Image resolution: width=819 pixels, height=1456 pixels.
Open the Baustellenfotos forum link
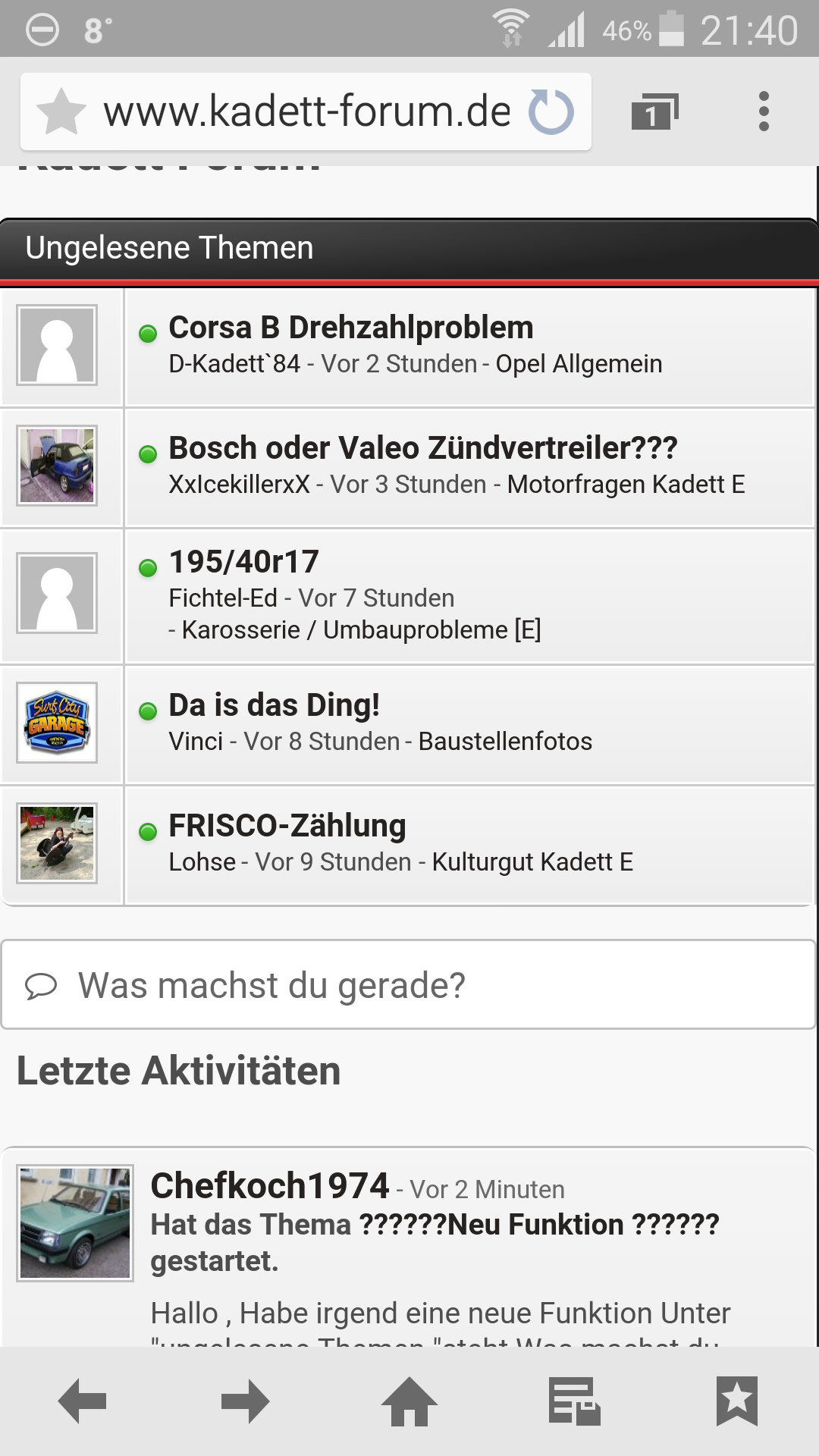[505, 742]
